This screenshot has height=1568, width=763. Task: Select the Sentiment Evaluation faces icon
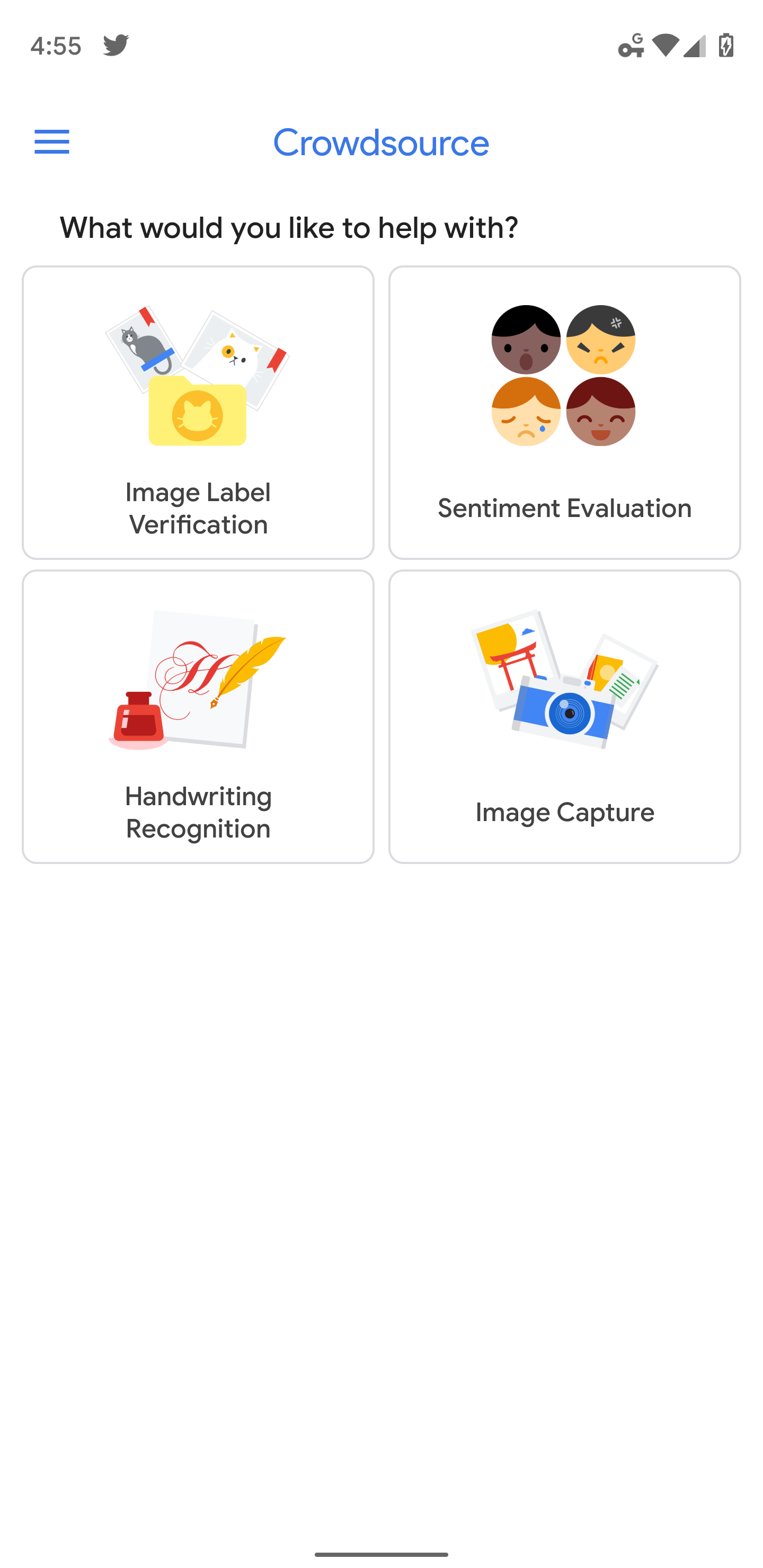[x=564, y=375]
